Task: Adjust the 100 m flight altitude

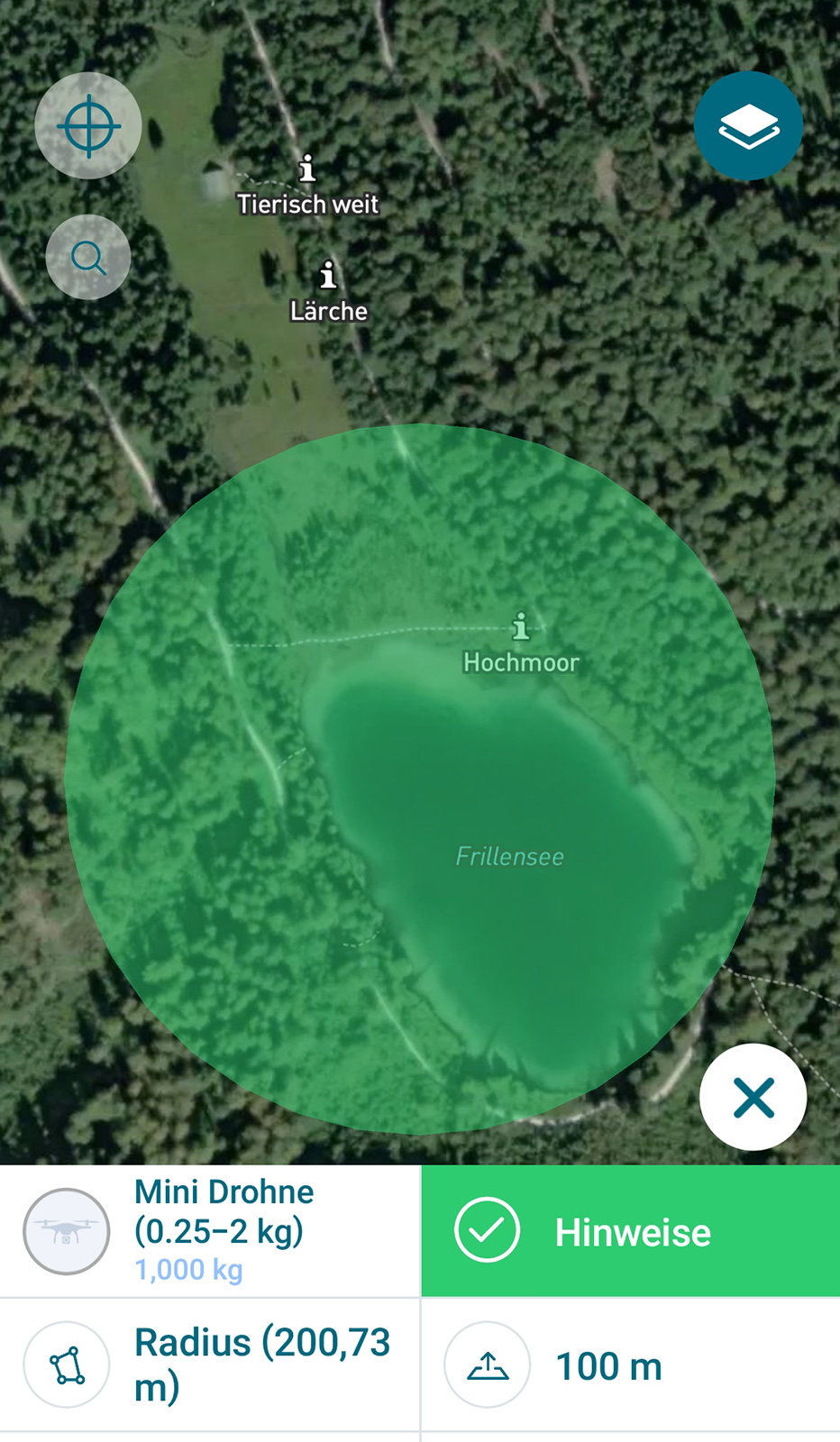Action: click(631, 1364)
